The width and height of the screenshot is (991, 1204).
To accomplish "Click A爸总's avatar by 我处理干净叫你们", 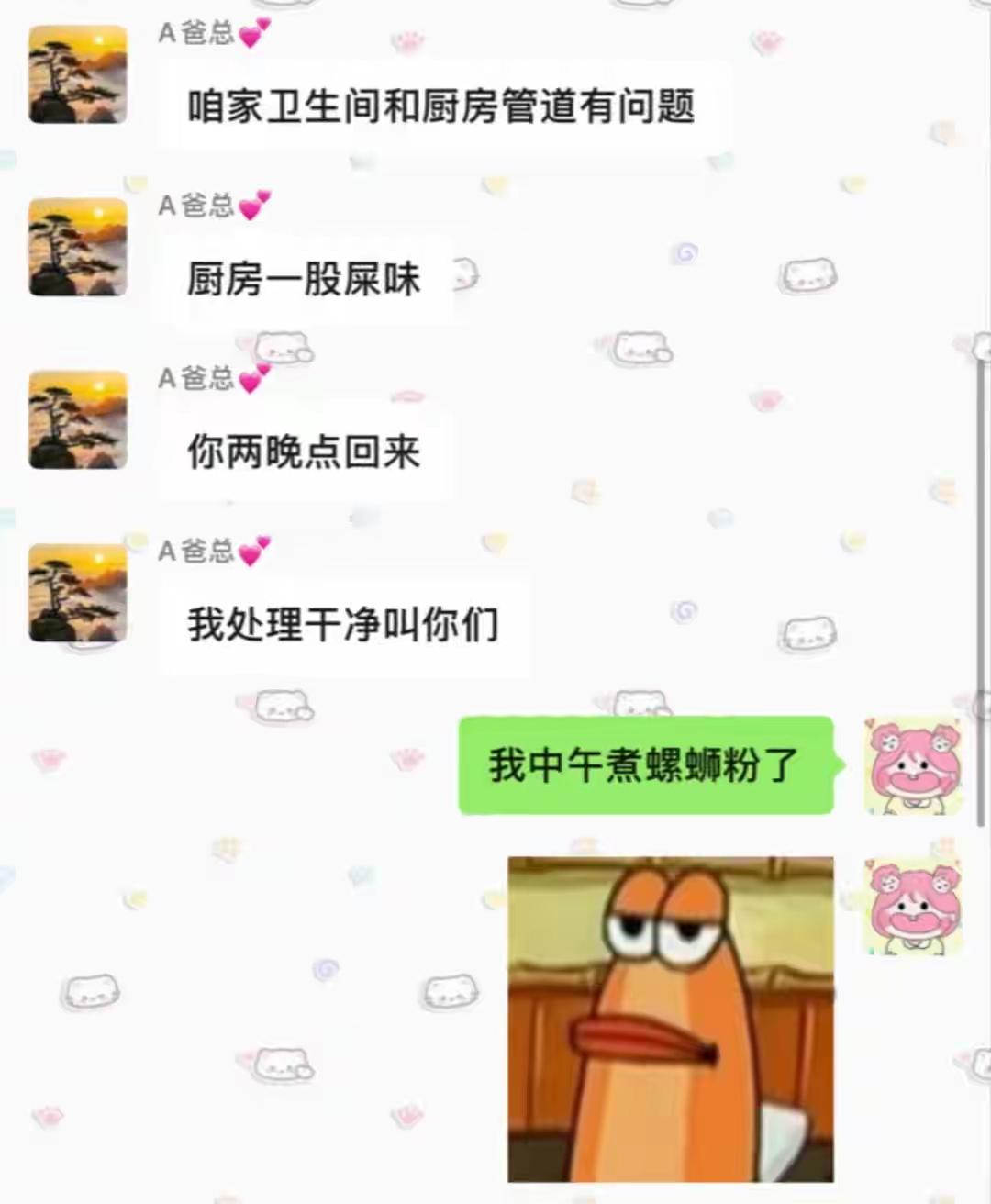I will [x=77, y=592].
